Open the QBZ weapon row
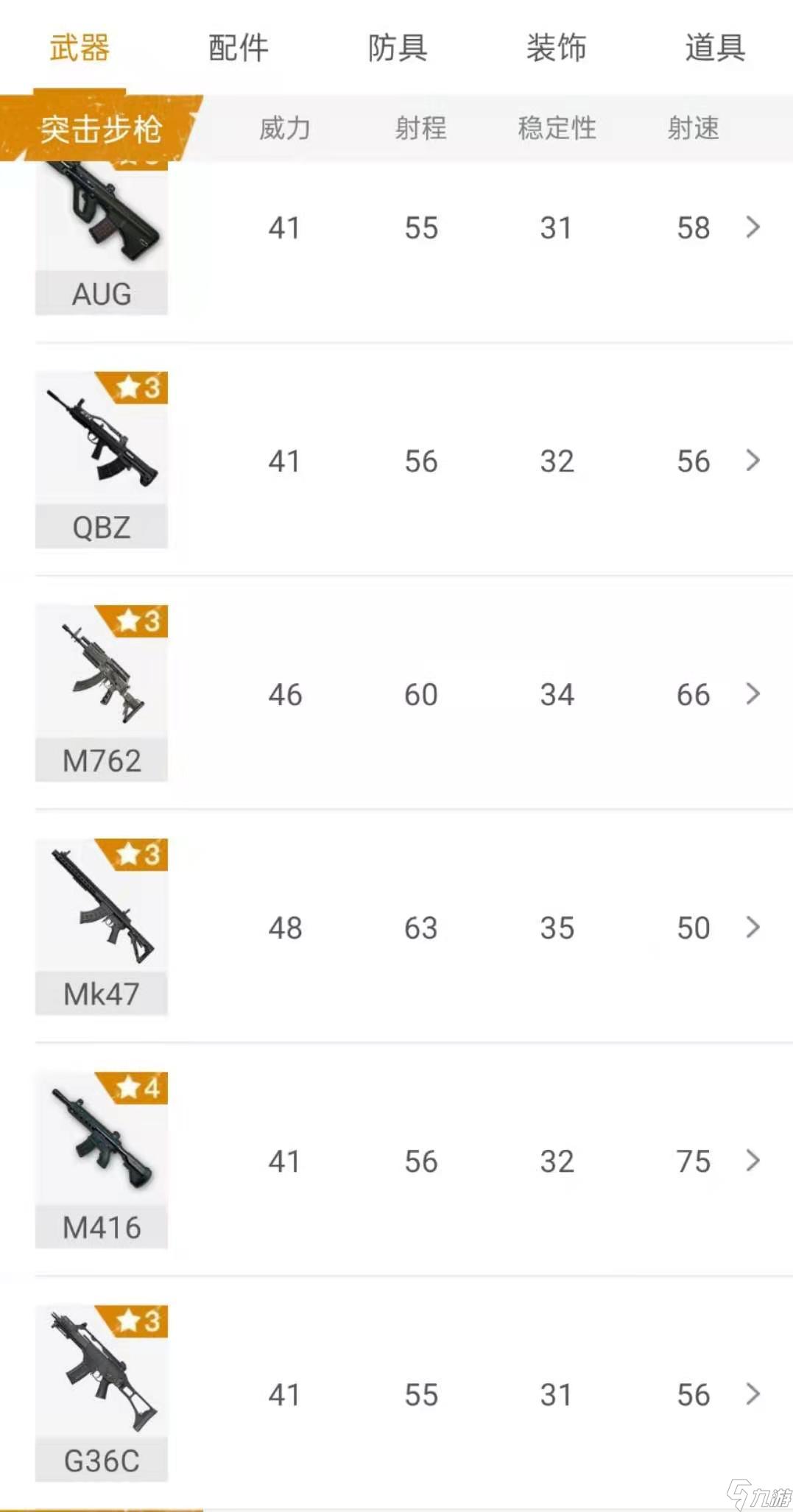The height and width of the screenshot is (1512, 793). pos(414,460)
